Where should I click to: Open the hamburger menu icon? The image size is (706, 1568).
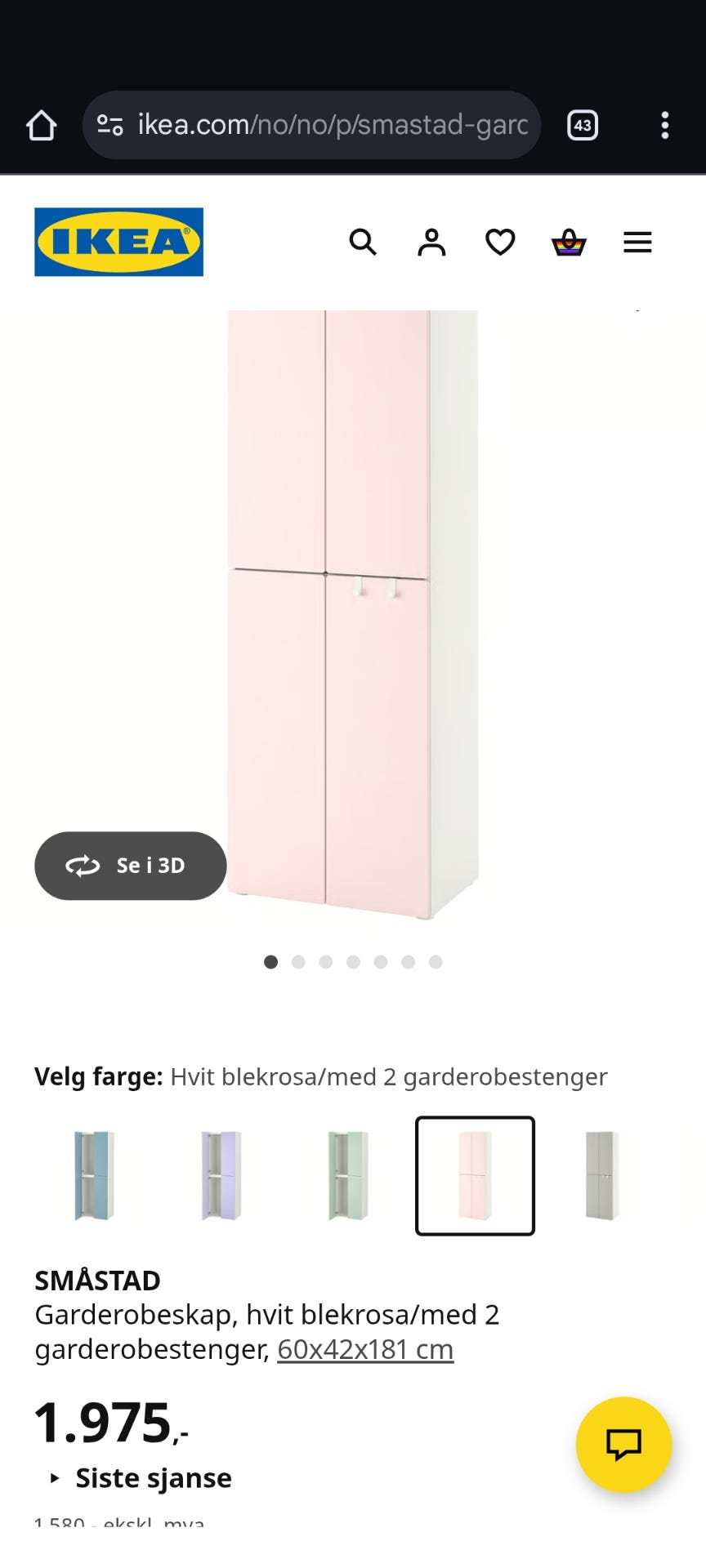tap(637, 243)
